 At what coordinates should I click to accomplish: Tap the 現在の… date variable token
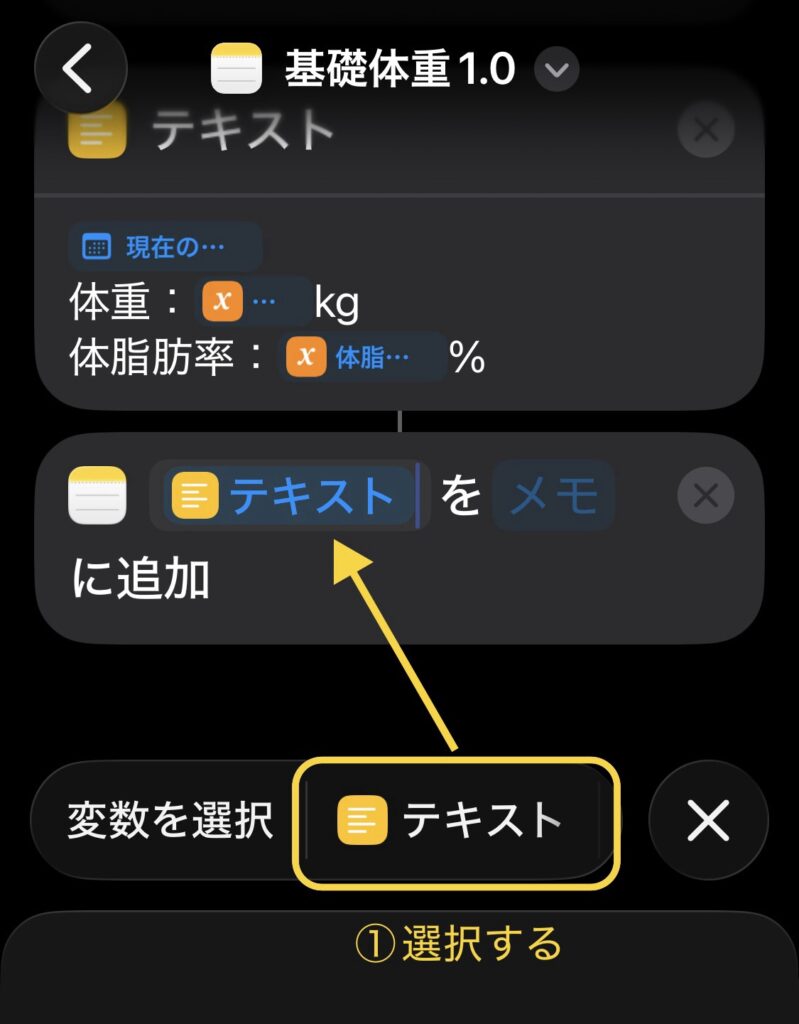(165, 247)
